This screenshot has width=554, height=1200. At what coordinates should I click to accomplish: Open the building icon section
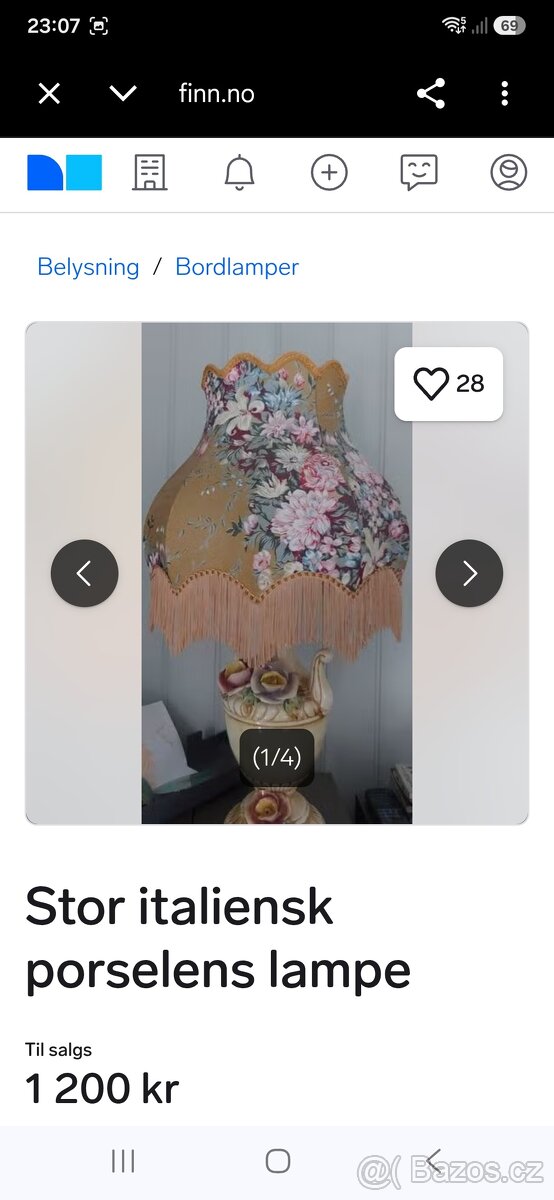(x=150, y=173)
